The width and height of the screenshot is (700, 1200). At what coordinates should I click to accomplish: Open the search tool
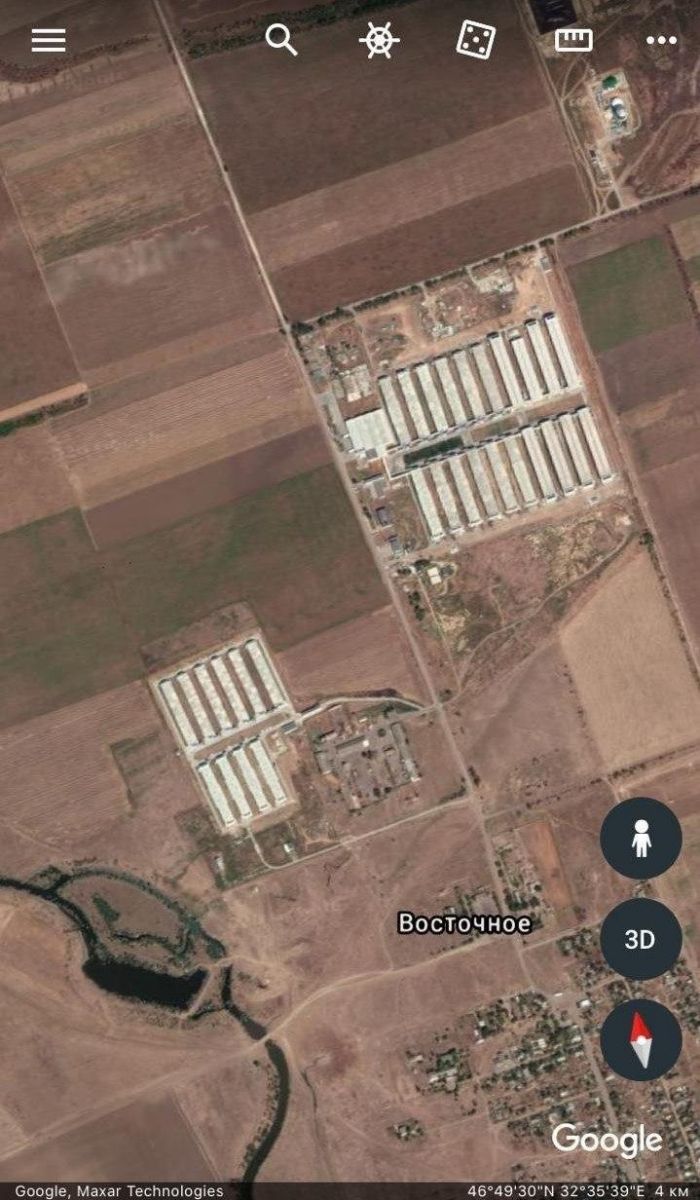[x=282, y=40]
